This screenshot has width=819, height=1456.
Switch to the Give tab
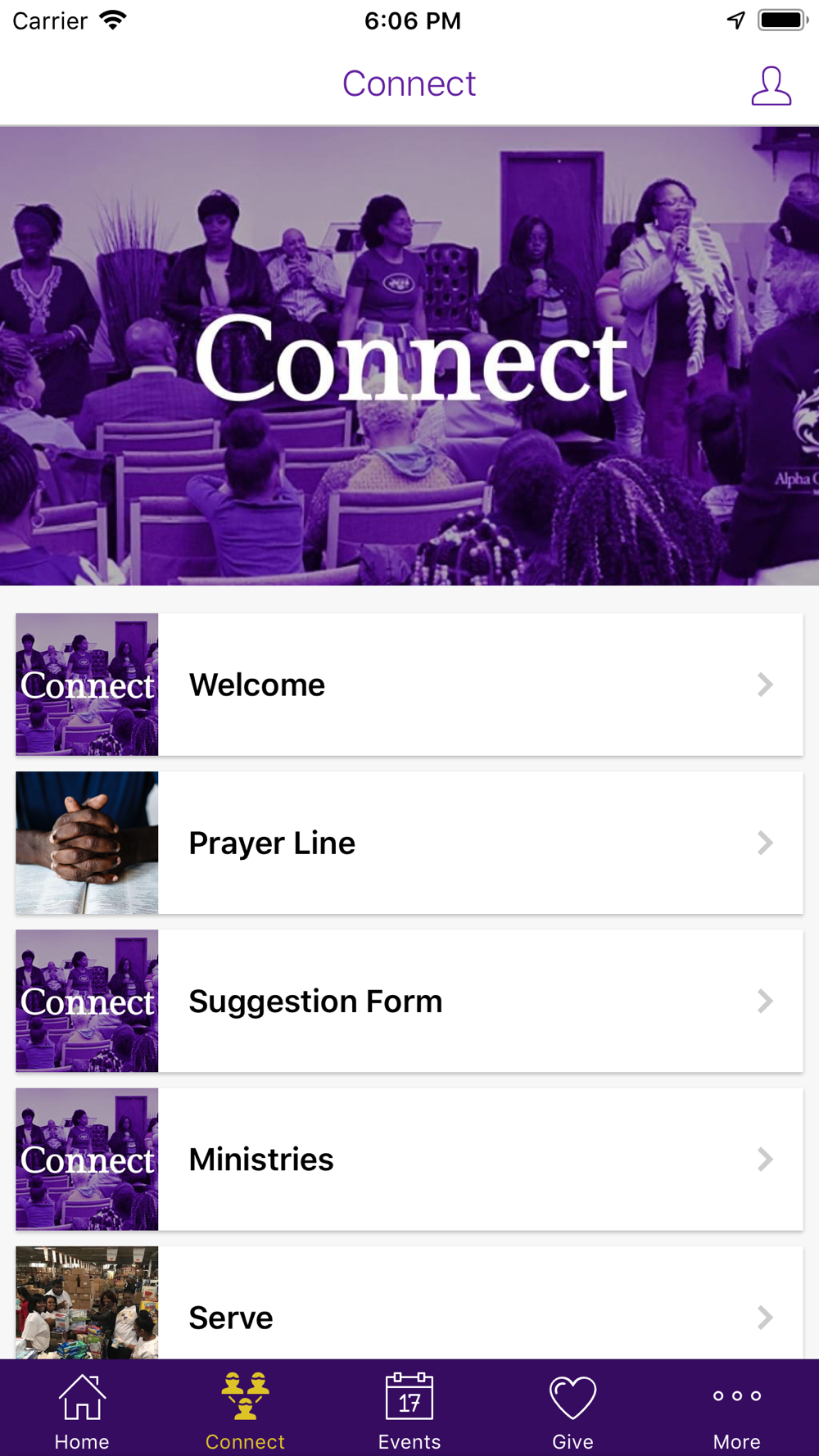coord(572,1410)
